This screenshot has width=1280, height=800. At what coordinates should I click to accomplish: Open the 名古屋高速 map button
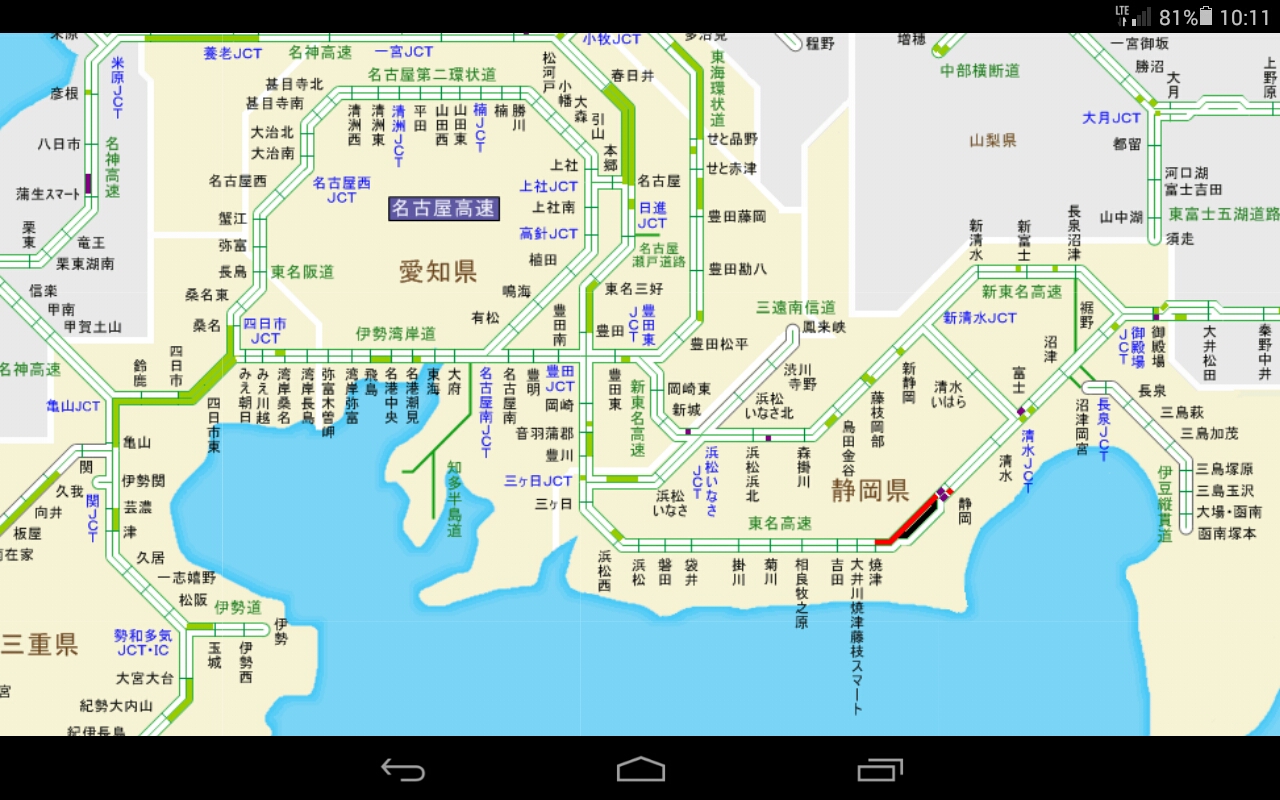pos(443,209)
